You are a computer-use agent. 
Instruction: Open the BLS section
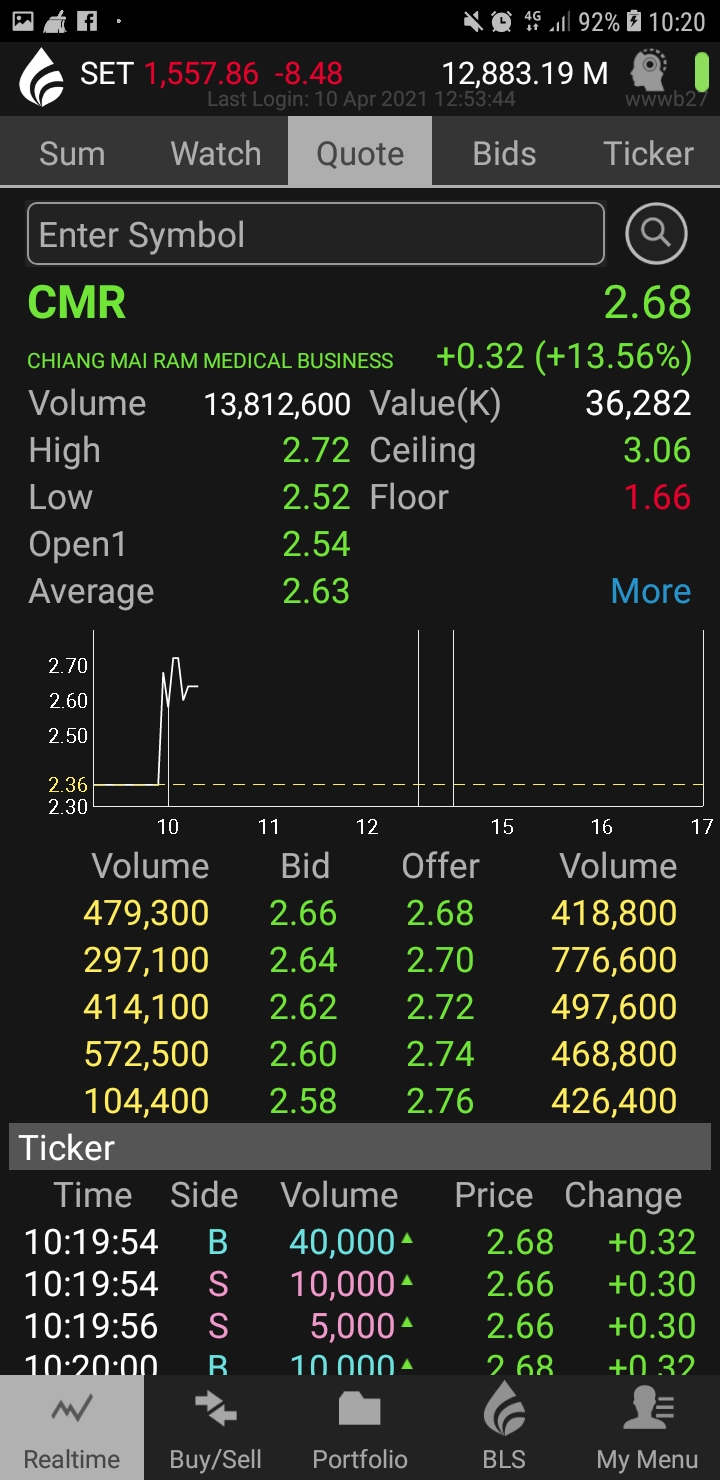coord(504,1430)
